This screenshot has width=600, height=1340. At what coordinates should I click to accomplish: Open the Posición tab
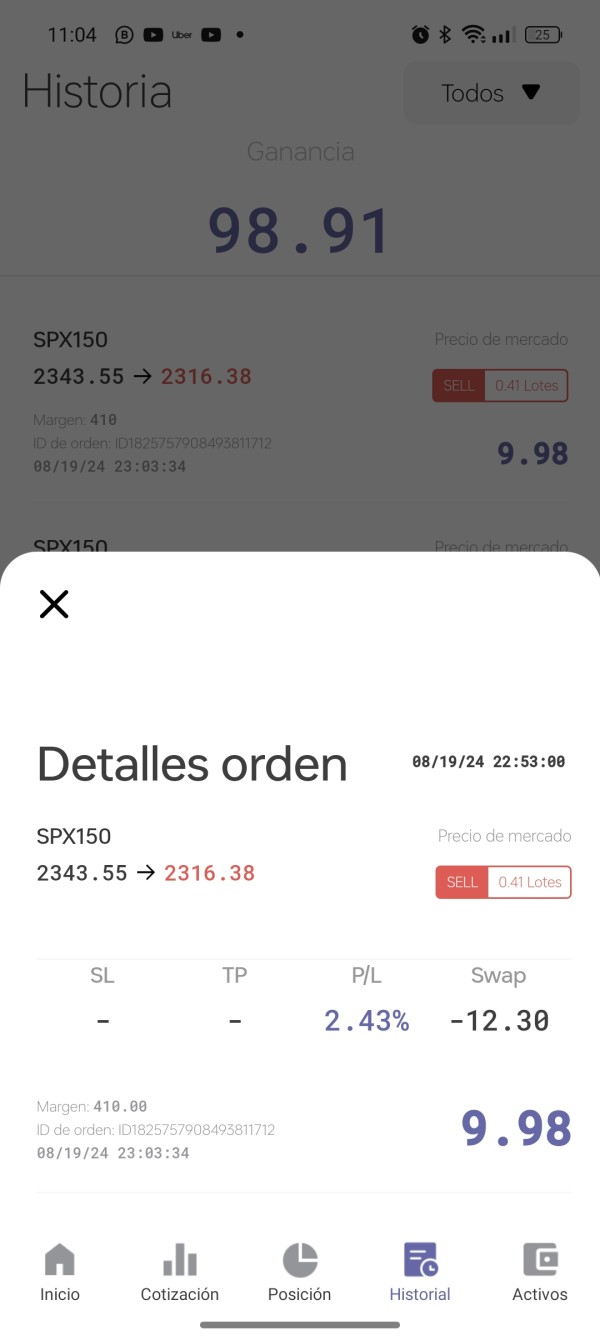(x=300, y=1272)
